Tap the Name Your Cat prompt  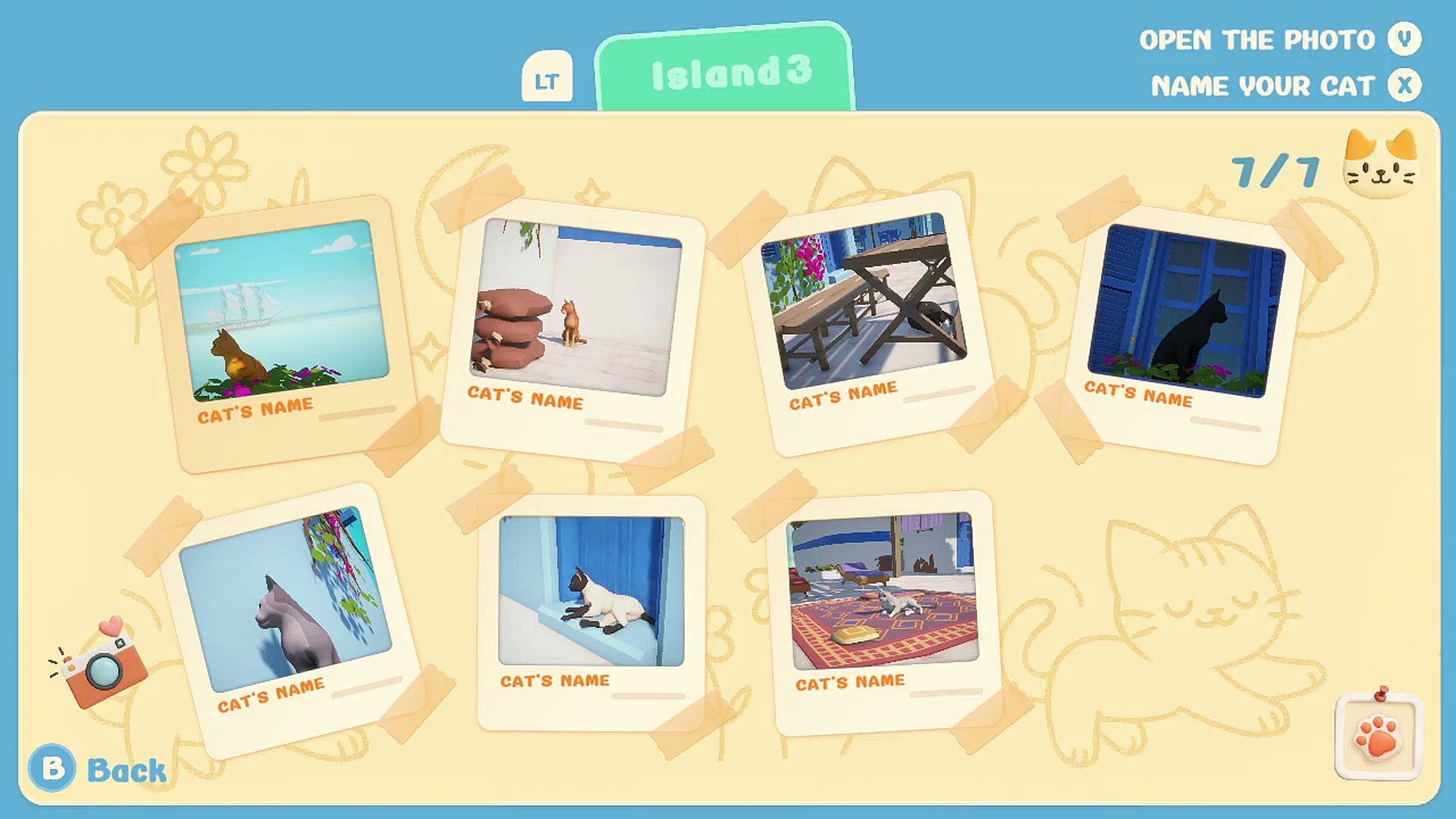tap(1285, 86)
